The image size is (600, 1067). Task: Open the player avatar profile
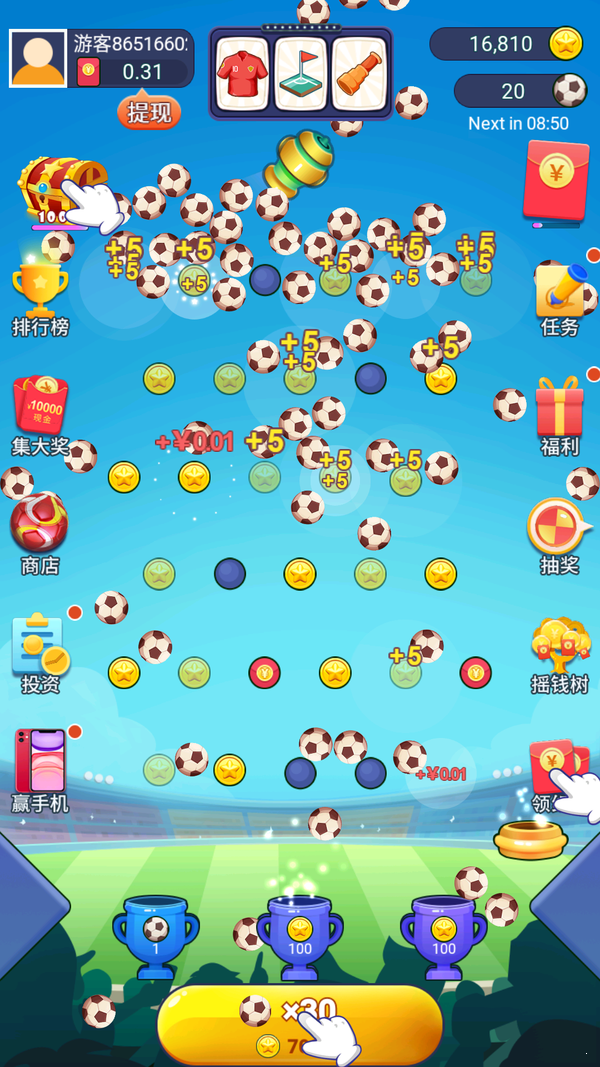point(39,58)
